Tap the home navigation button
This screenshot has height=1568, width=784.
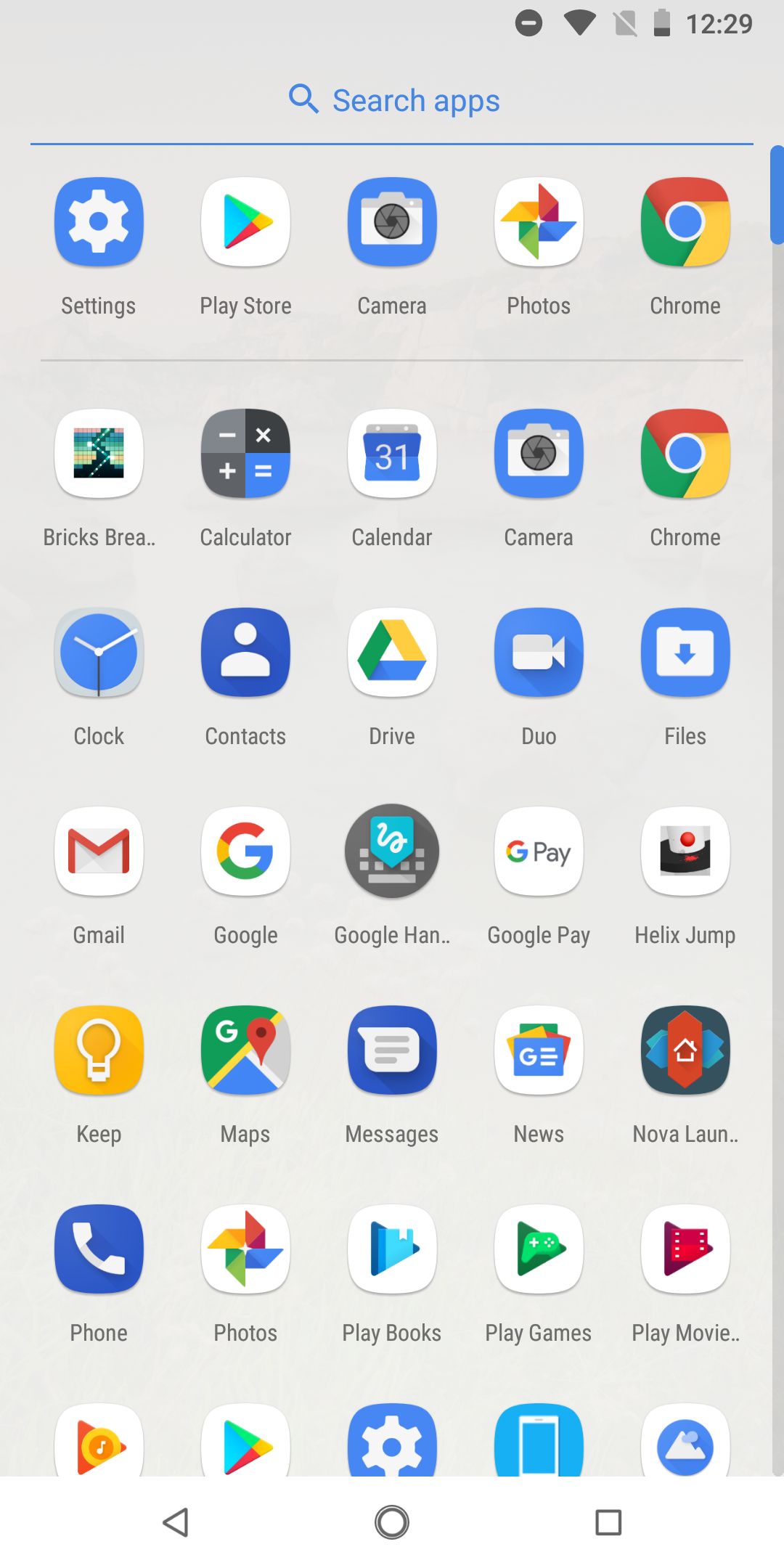[392, 1522]
